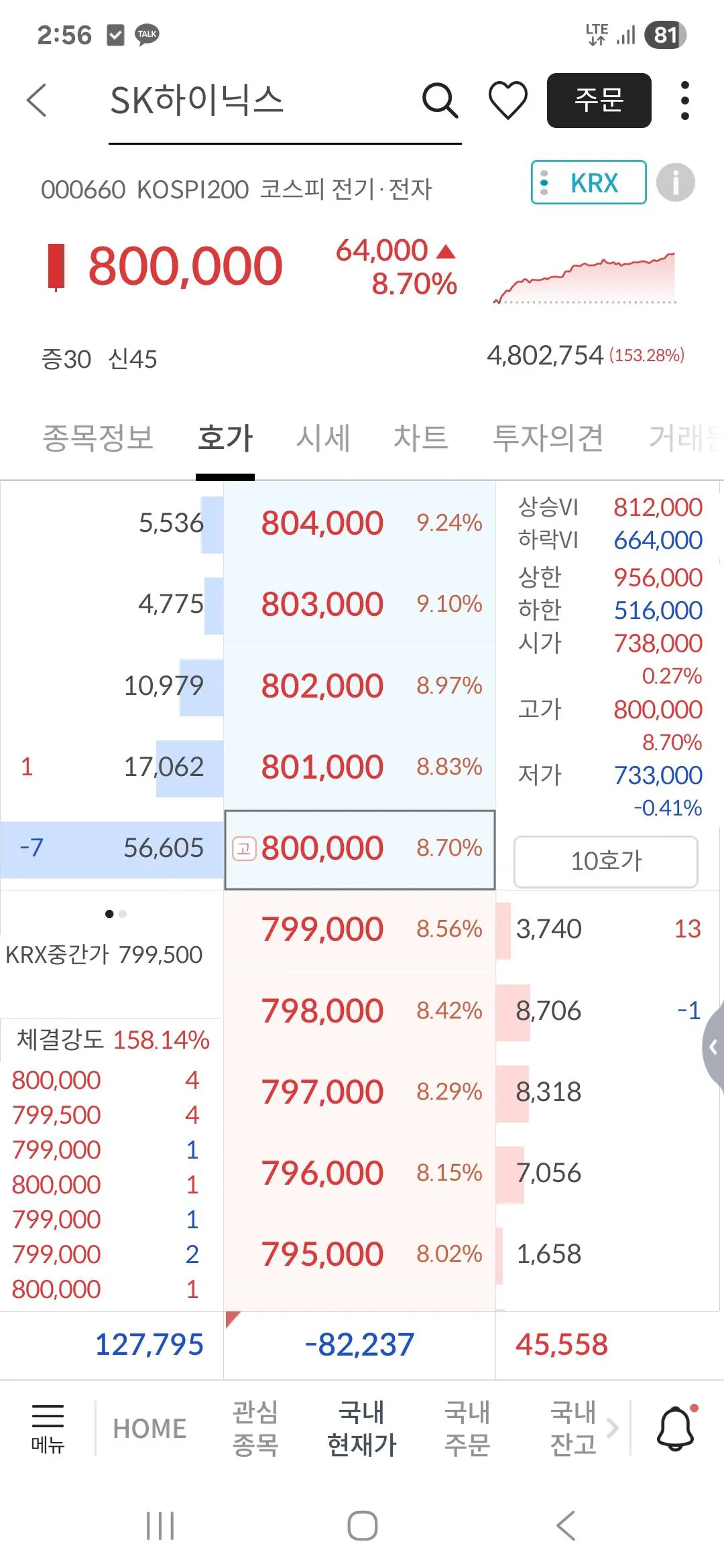Open 국내주문 in bottom bar

[x=467, y=1429]
